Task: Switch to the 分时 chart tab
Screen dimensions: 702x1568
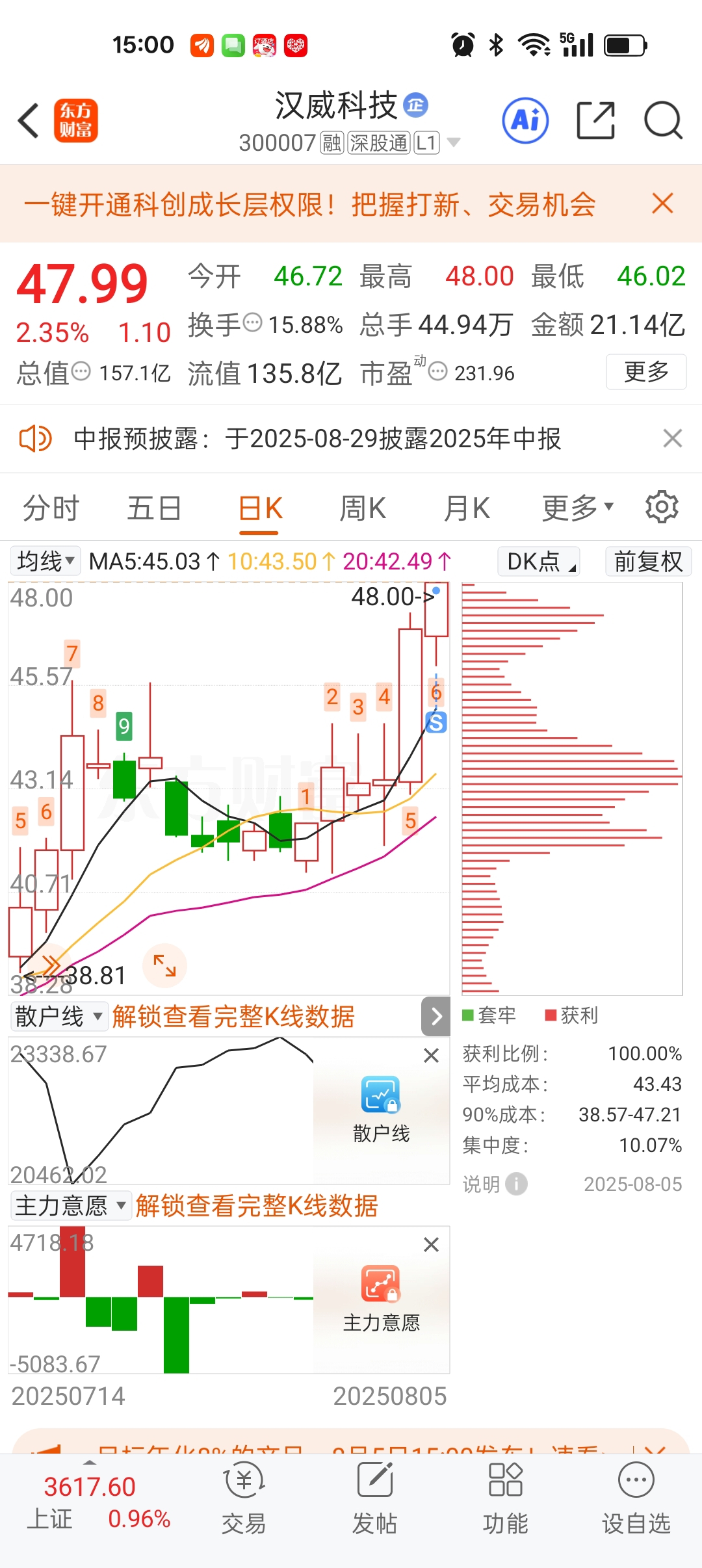Action: (51, 508)
